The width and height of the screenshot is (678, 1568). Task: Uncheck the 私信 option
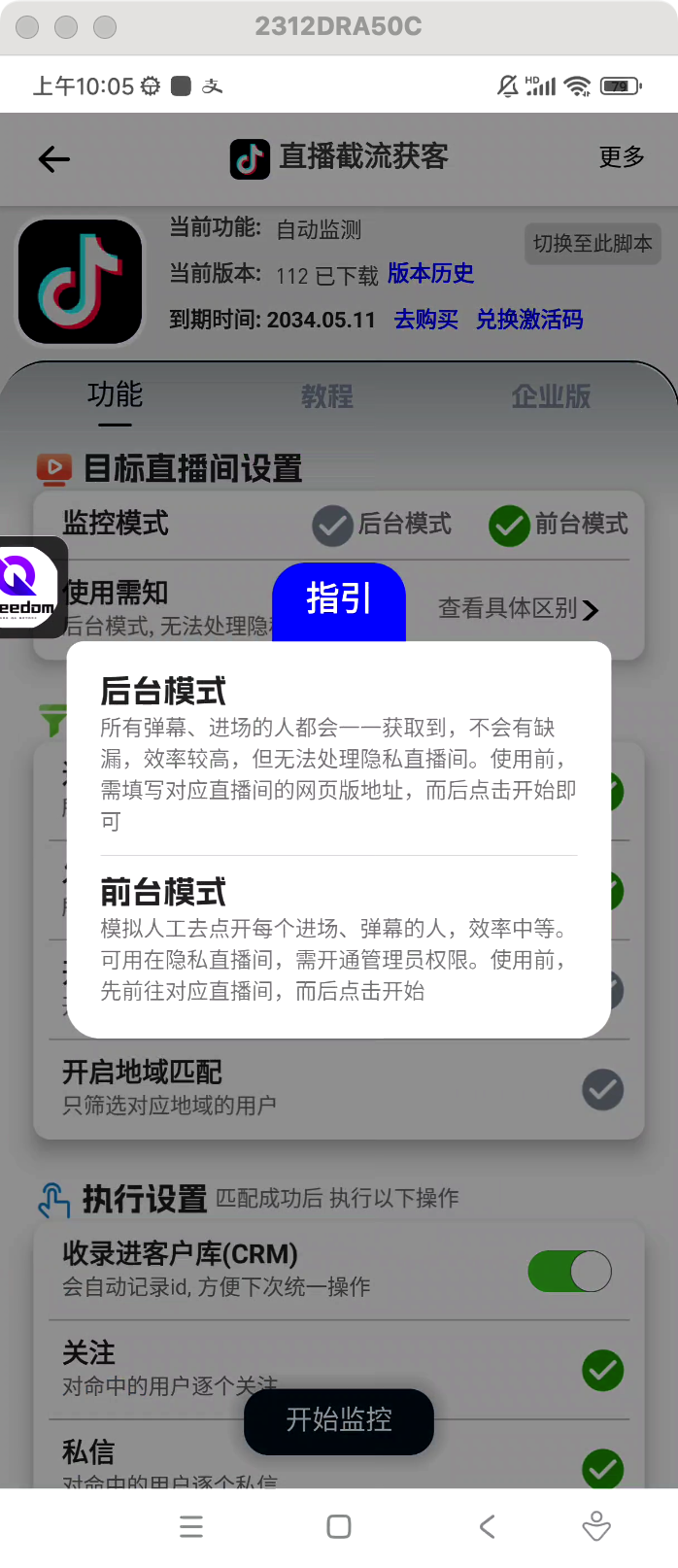[x=602, y=1468]
